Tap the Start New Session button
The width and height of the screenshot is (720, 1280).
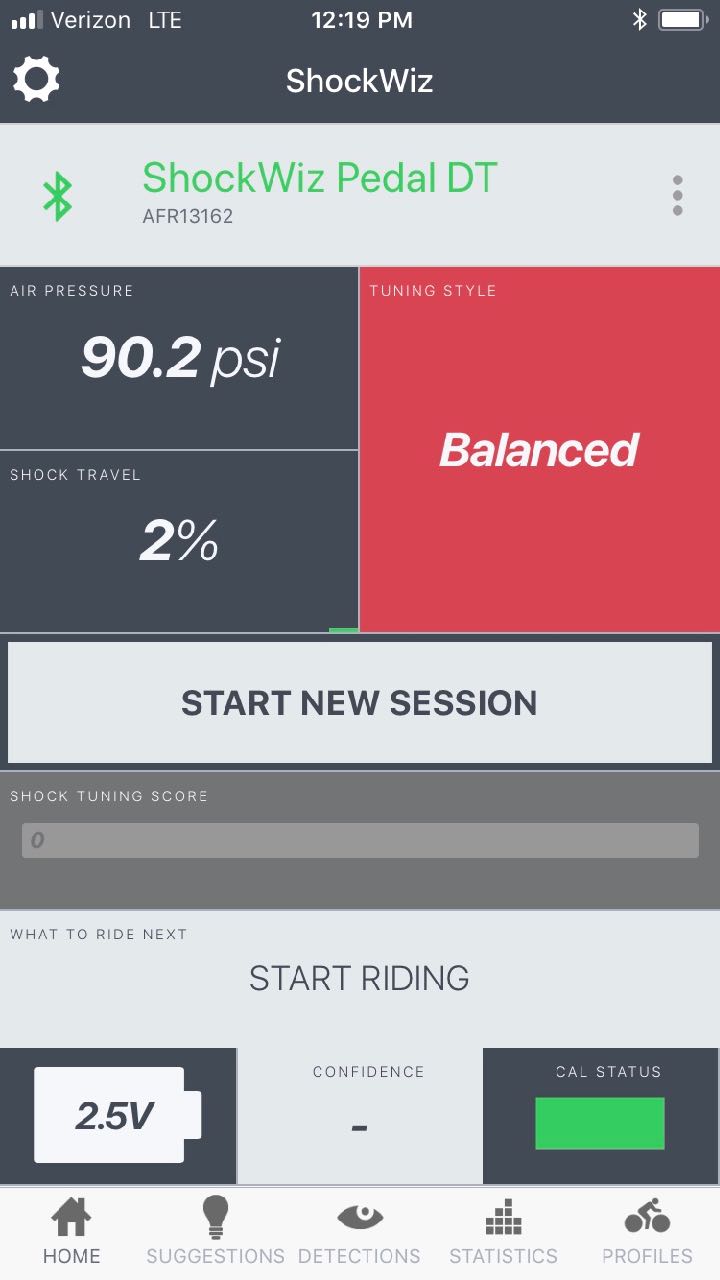pyautogui.click(x=360, y=703)
